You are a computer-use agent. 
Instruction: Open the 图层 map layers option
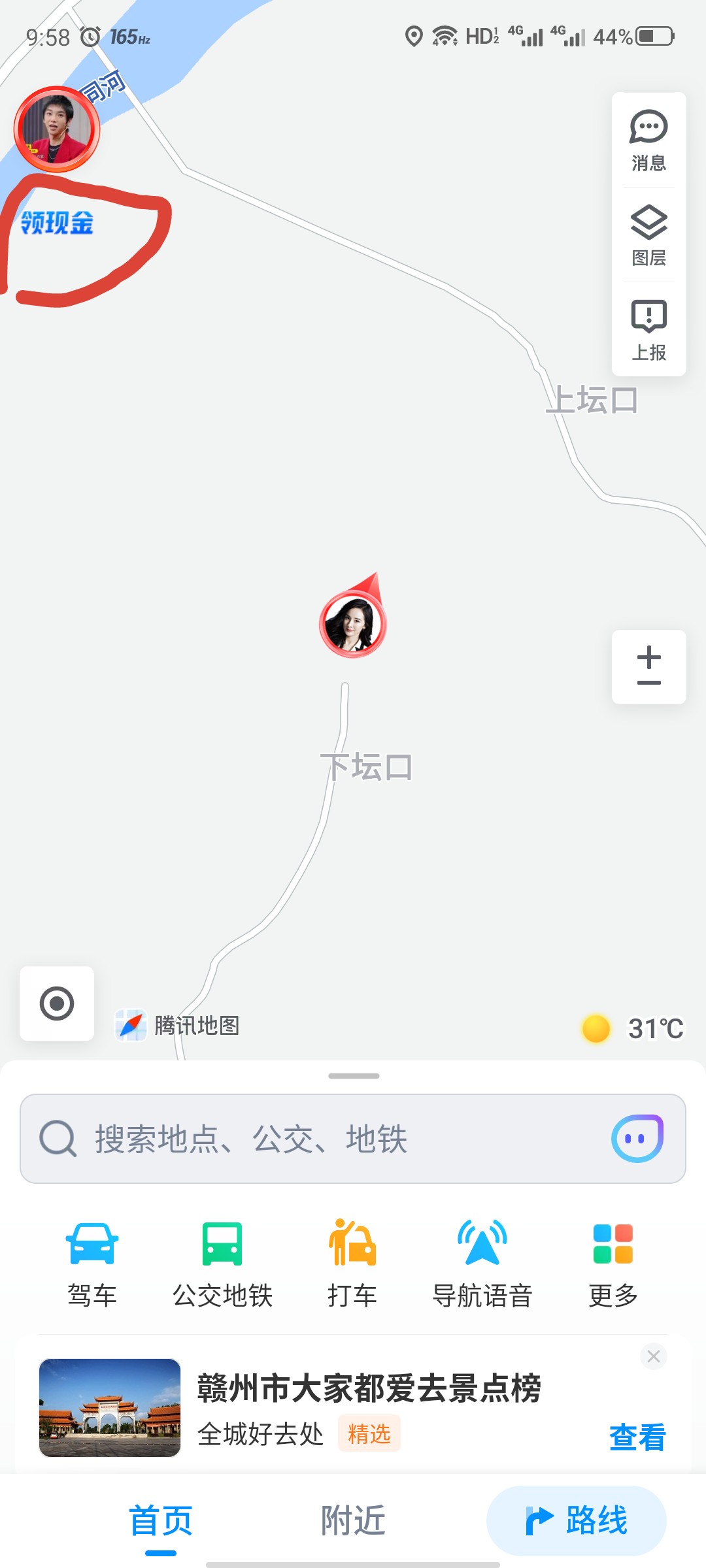tap(648, 235)
